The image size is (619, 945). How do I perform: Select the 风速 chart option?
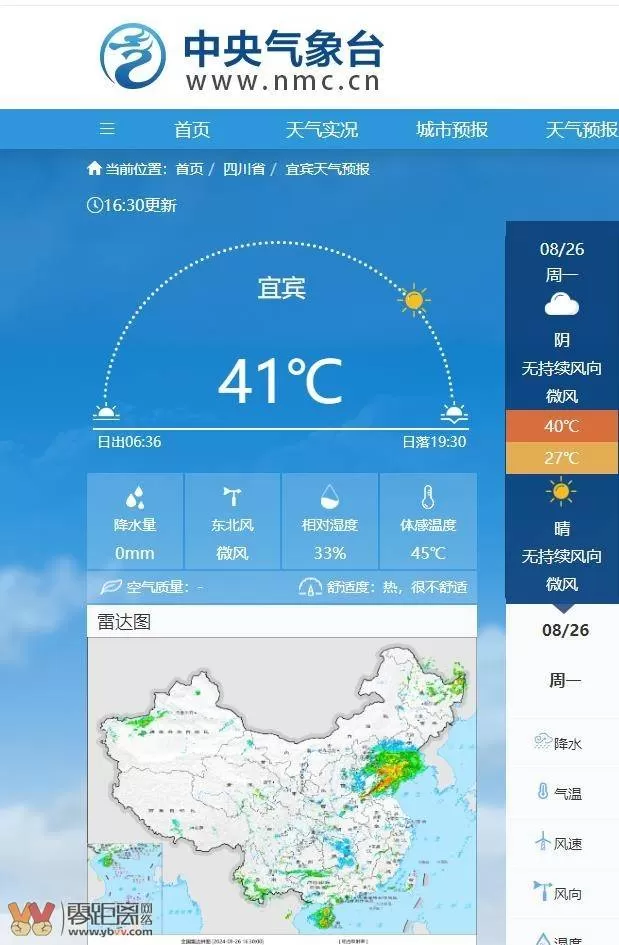[x=560, y=843]
